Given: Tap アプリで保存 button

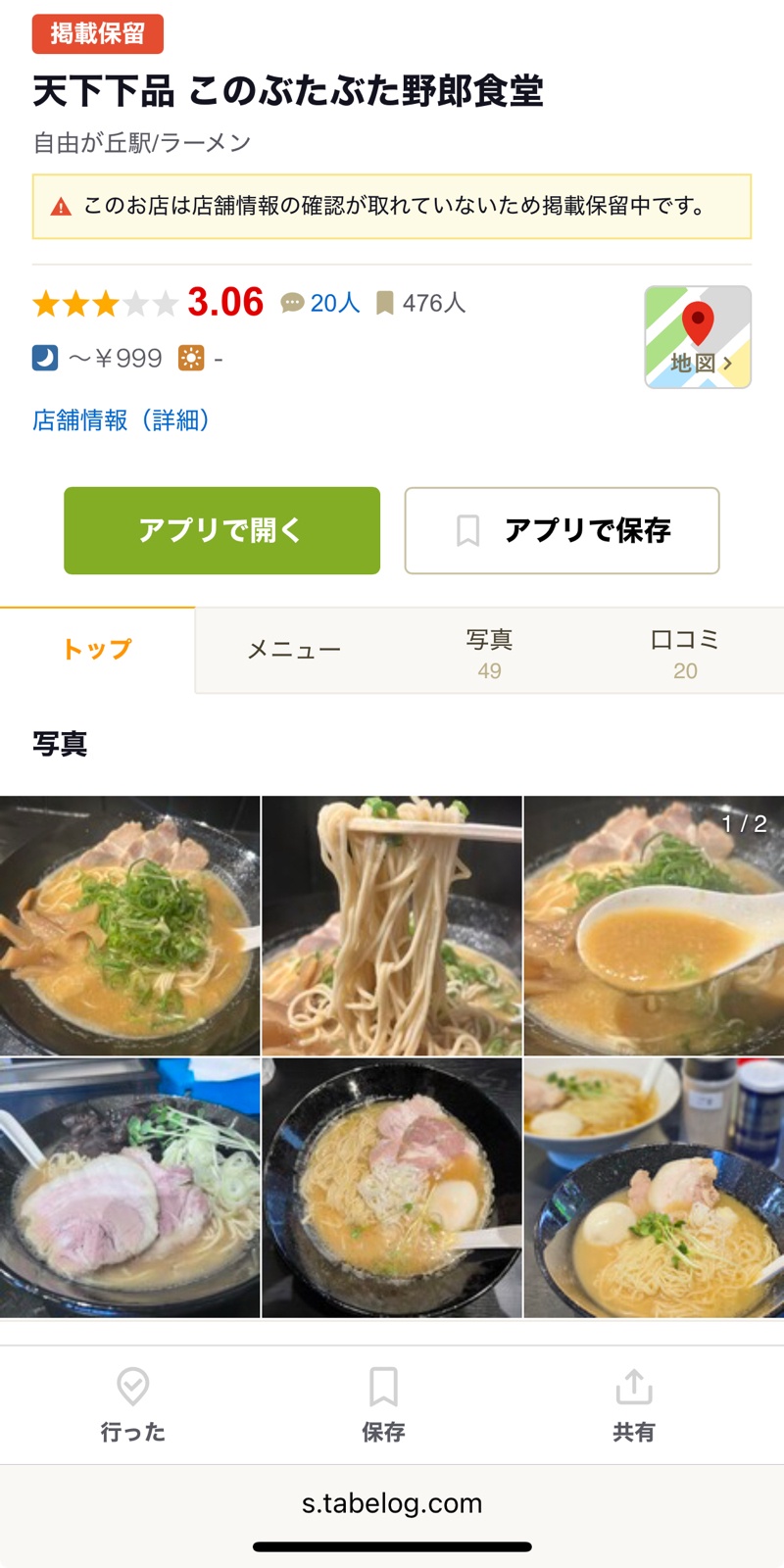Looking at the screenshot, I should click(x=562, y=530).
